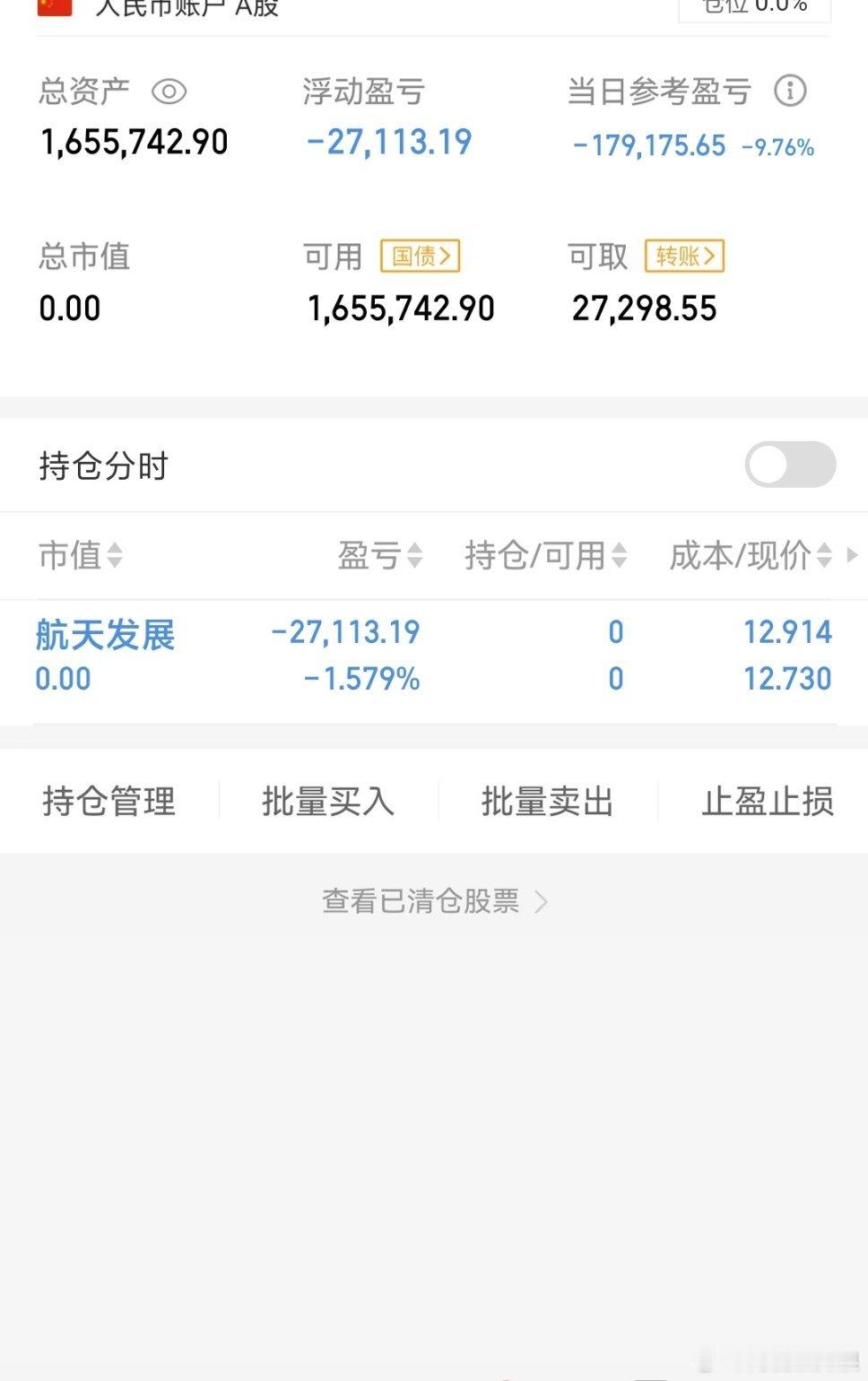Viewport: 868px width, 1381px height.
Task: View cleared stocks via 查看已清仓股票
Action: click(421, 901)
